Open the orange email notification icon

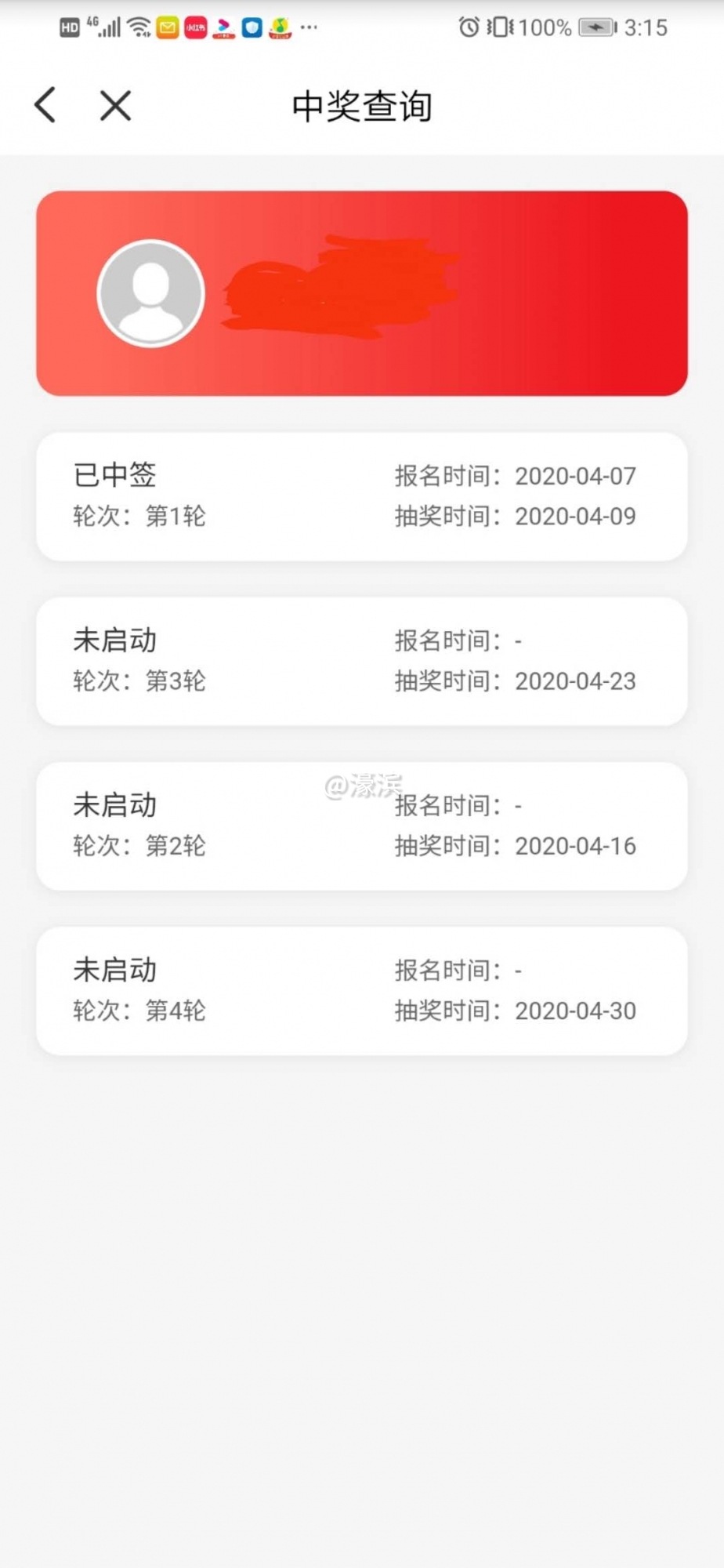[x=168, y=27]
